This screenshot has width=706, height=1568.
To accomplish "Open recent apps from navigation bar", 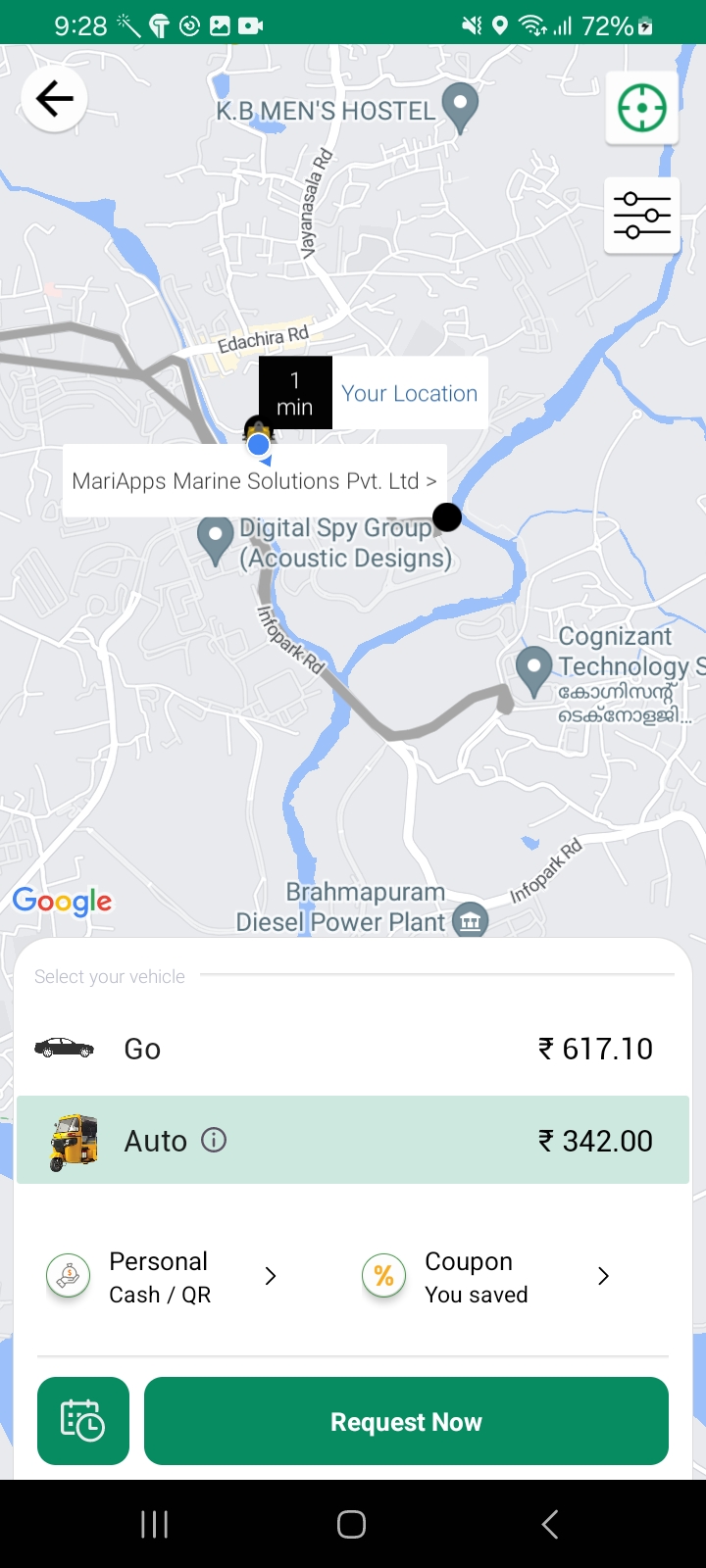I will click(154, 1524).
